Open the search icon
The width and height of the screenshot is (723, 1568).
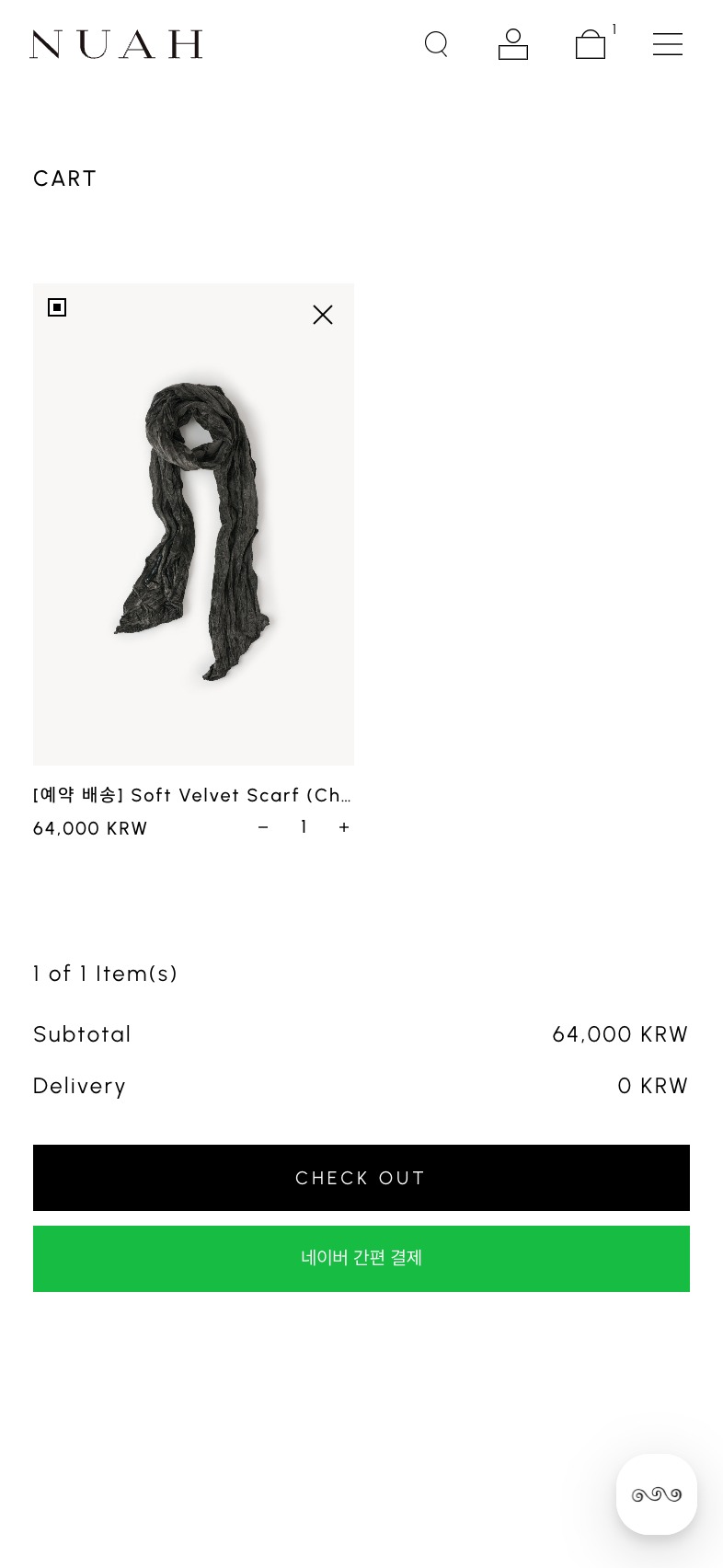tap(436, 44)
